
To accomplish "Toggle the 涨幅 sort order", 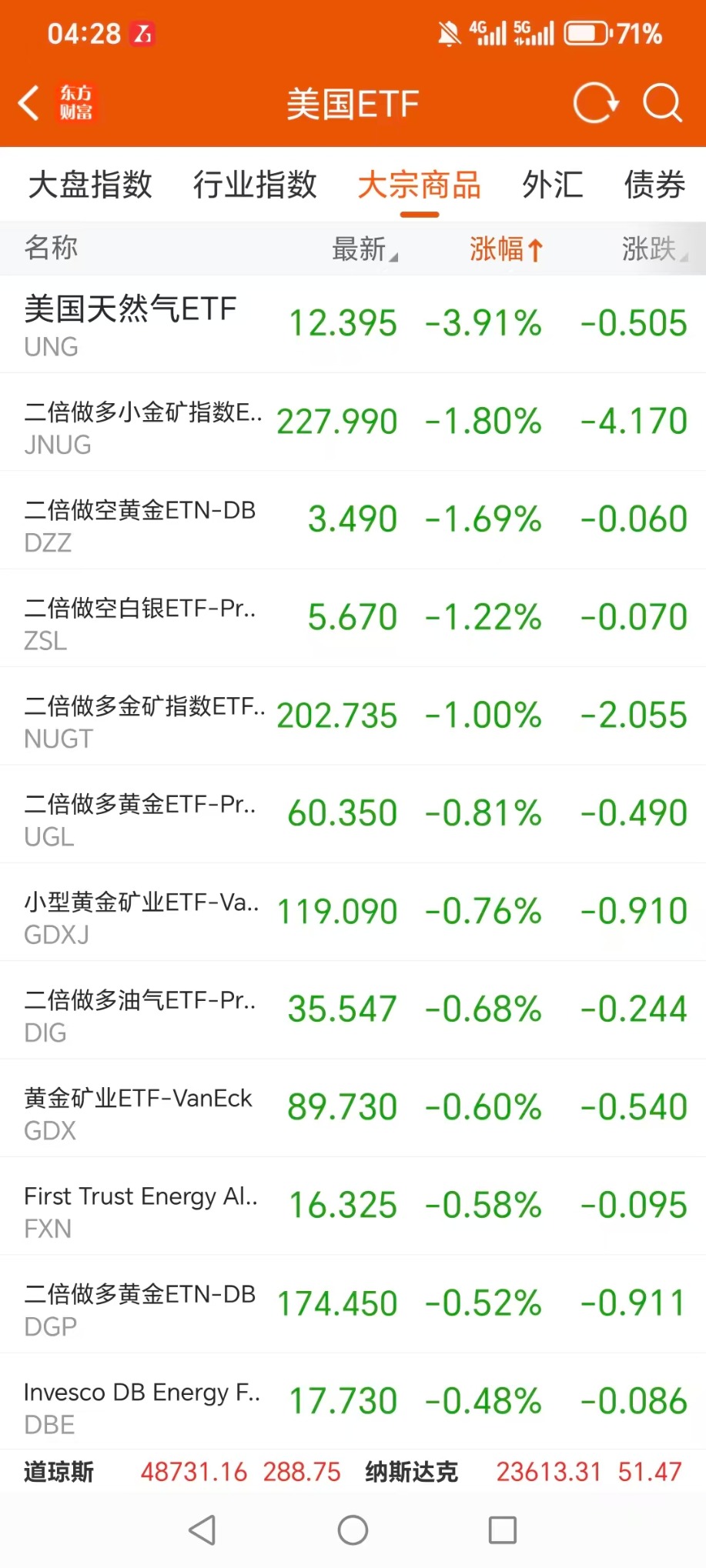I will pos(506,249).
